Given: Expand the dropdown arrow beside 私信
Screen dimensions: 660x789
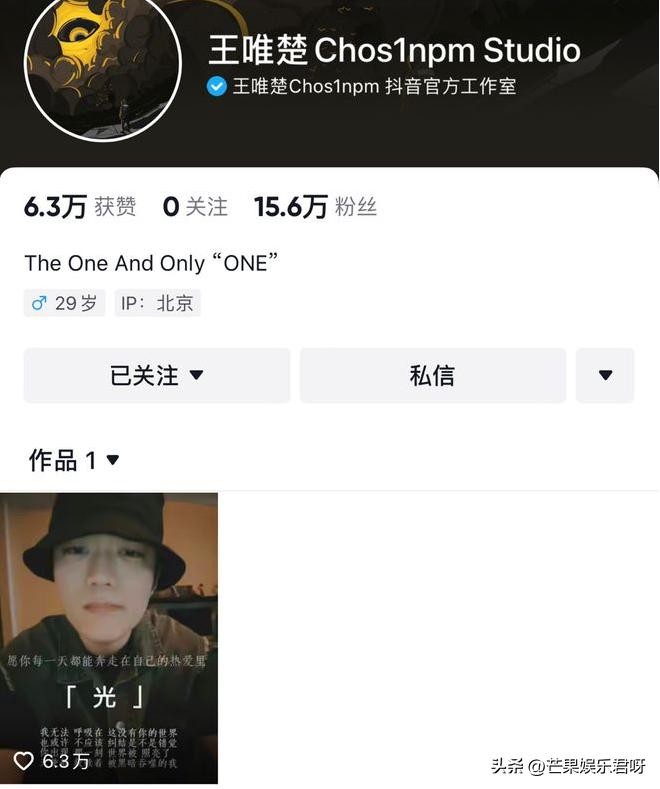Looking at the screenshot, I should (x=605, y=376).
